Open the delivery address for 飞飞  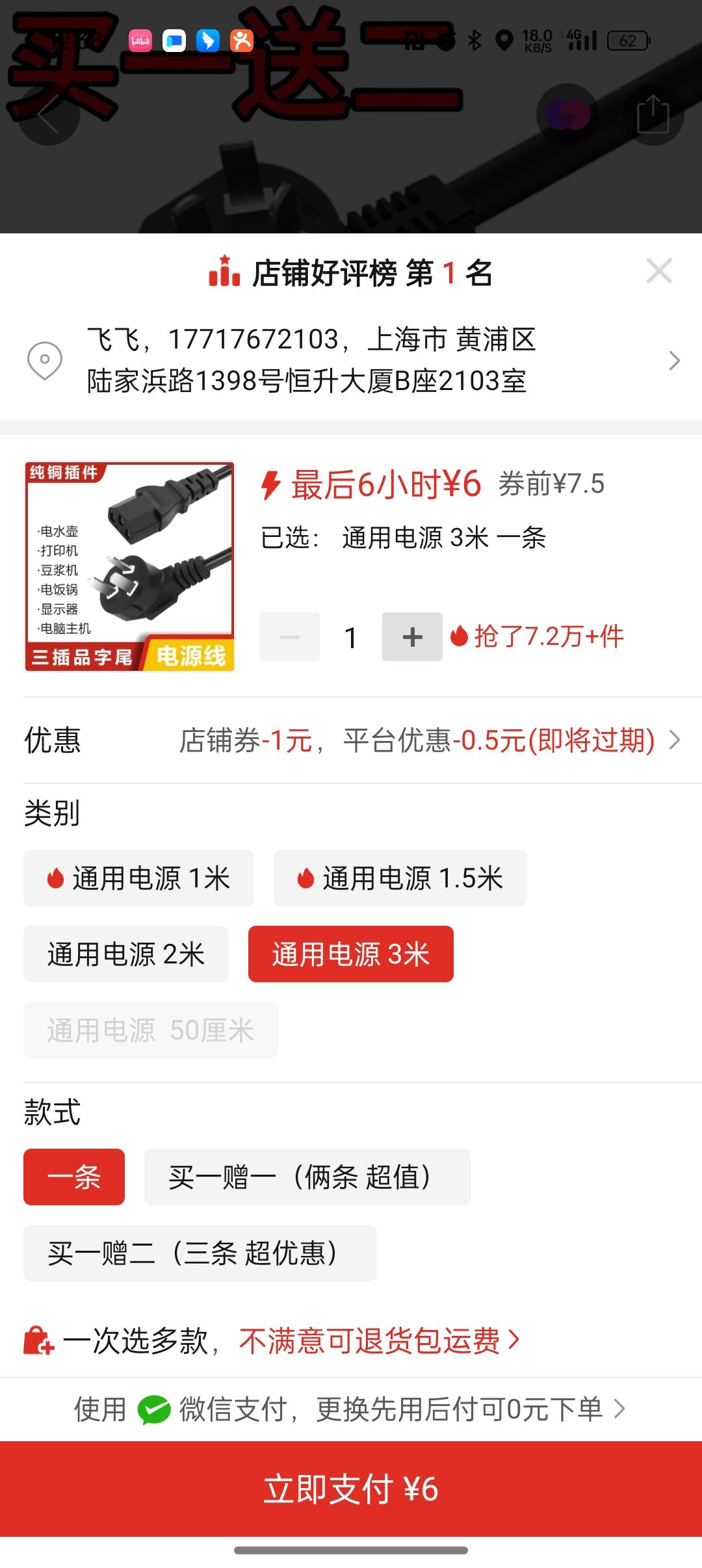351,360
